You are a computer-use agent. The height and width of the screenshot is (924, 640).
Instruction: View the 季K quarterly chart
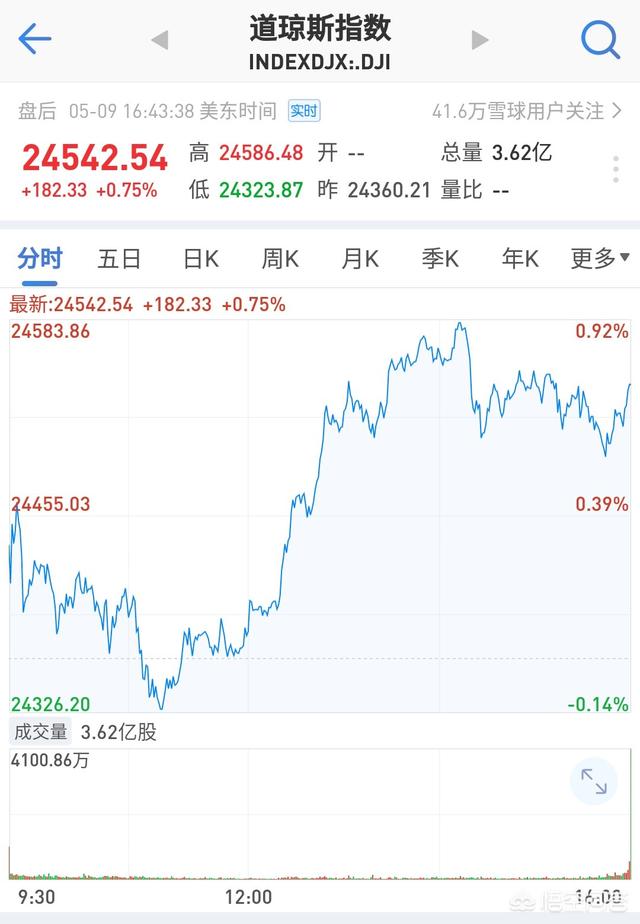coord(440,259)
